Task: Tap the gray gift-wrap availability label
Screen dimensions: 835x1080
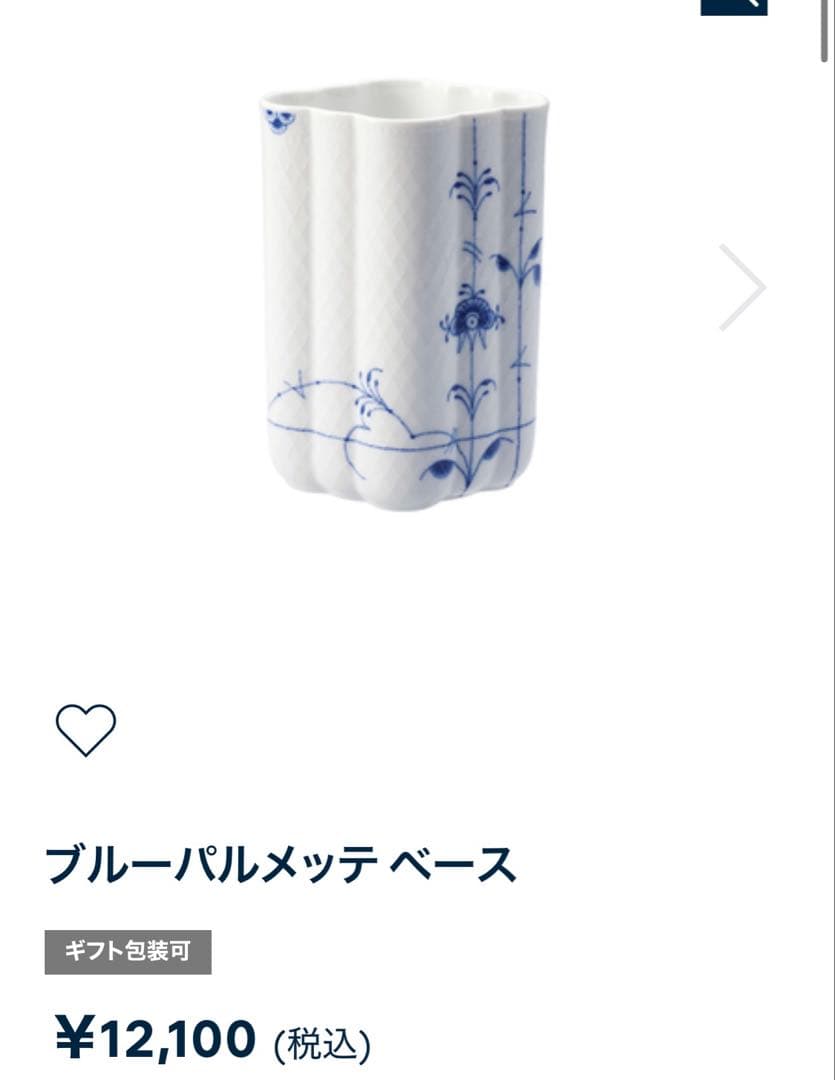Action: [x=130, y=951]
